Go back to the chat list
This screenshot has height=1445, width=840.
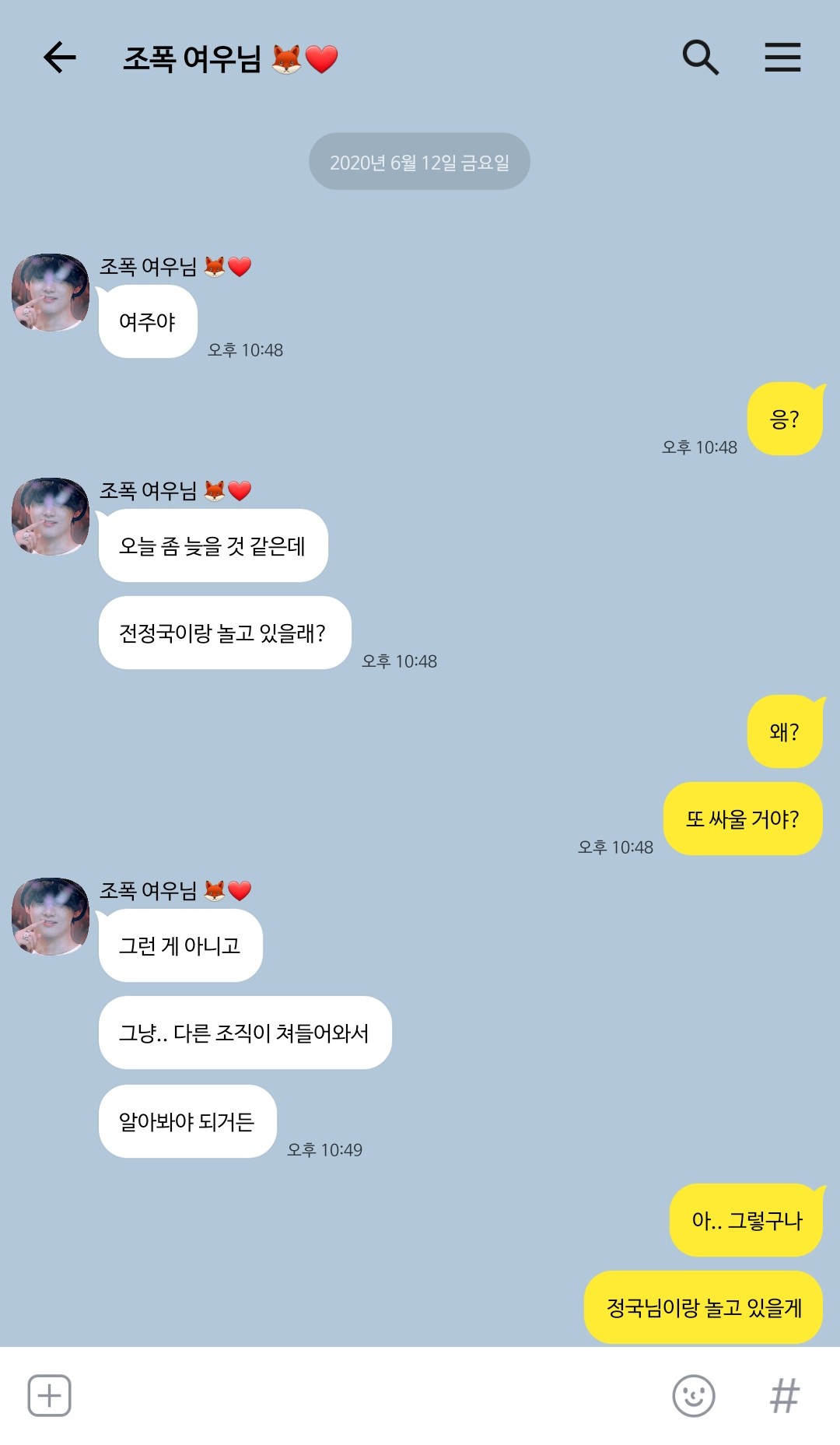[x=59, y=58]
